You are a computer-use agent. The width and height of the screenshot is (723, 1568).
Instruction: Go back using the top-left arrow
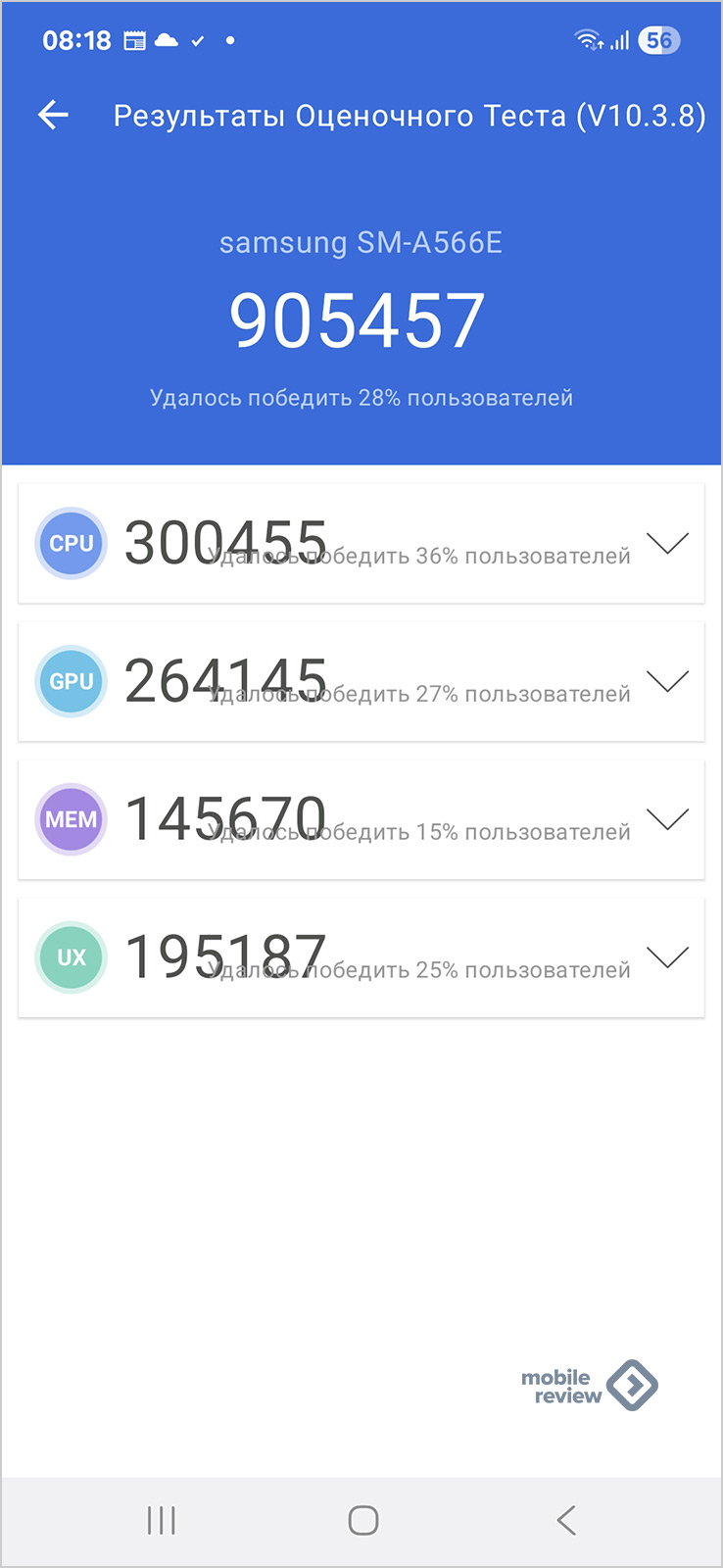click(x=53, y=116)
